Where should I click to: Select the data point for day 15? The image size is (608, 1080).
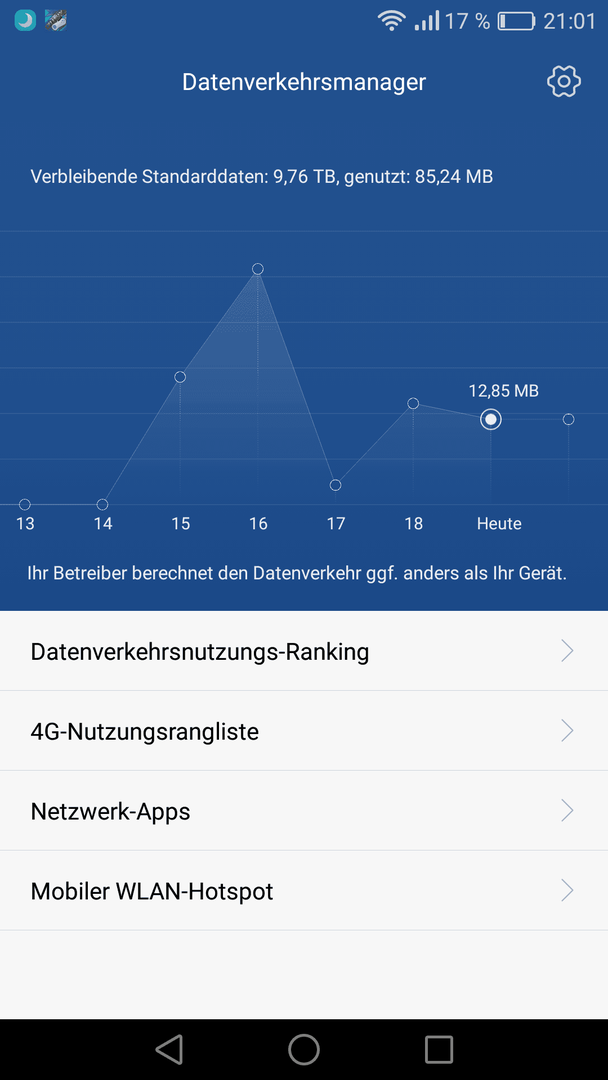[x=180, y=377]
